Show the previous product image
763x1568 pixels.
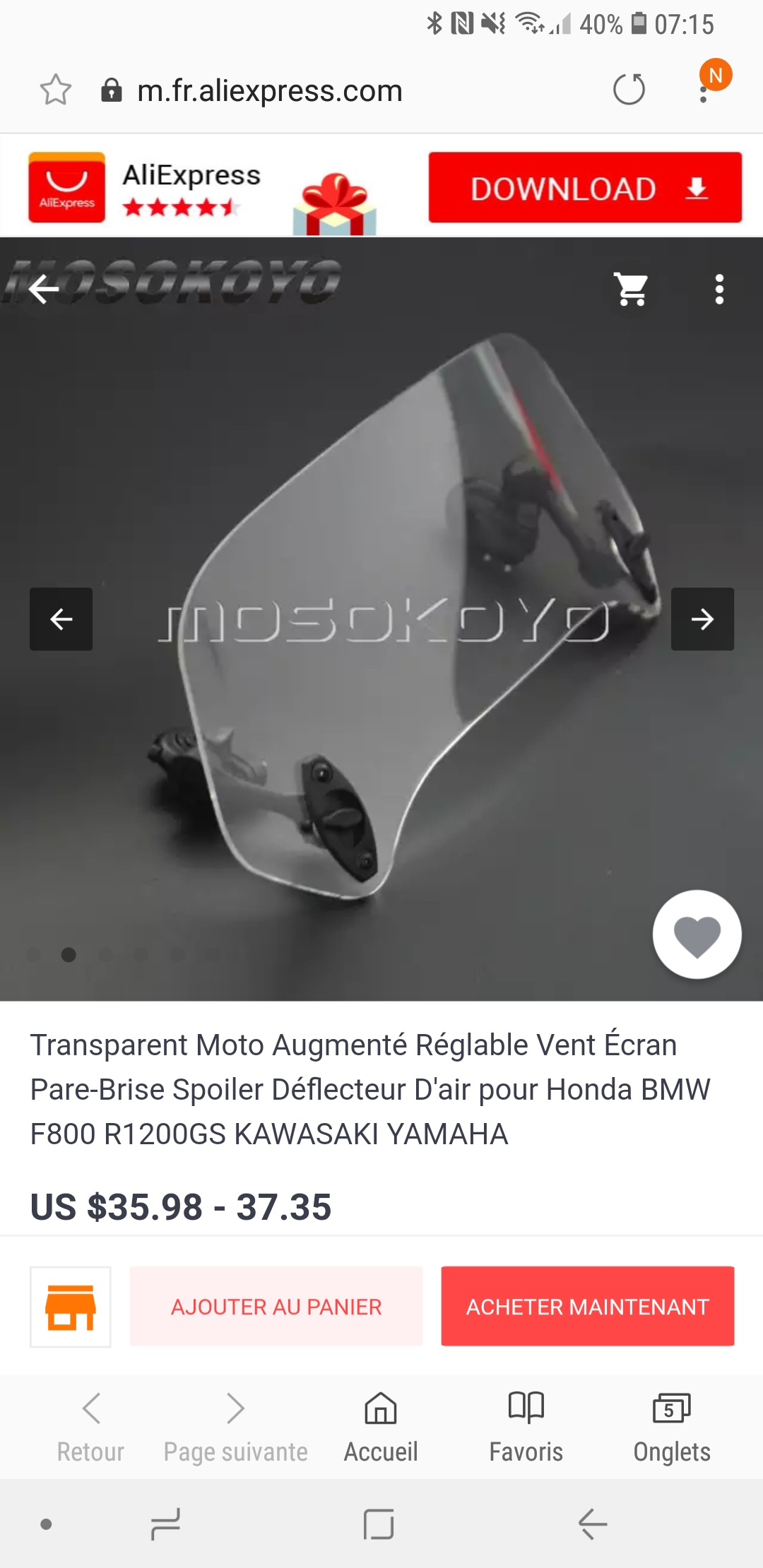tap(61, 619)
